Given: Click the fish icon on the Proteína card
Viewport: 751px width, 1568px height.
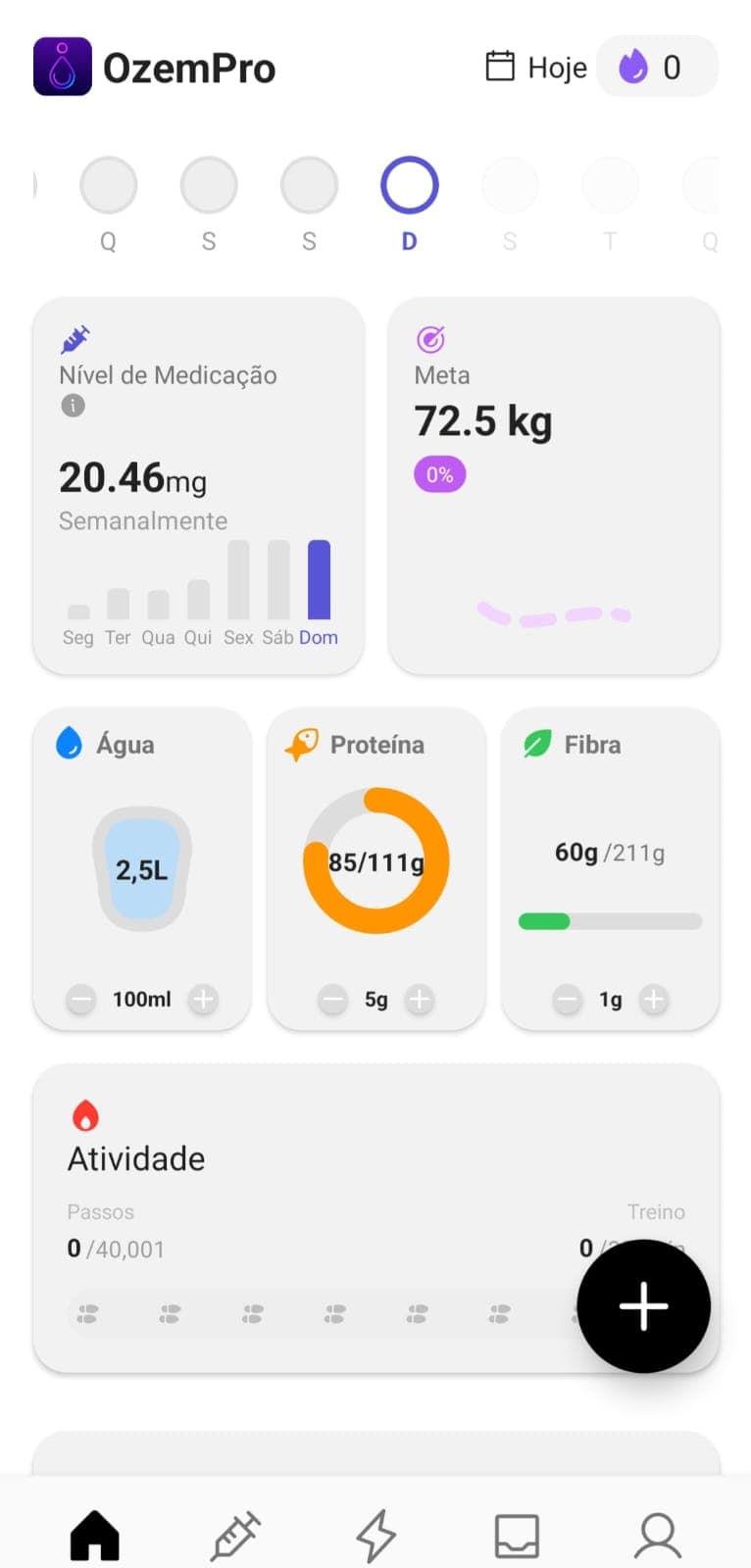Looking at the screenshot, I should [x=303, y=745].
